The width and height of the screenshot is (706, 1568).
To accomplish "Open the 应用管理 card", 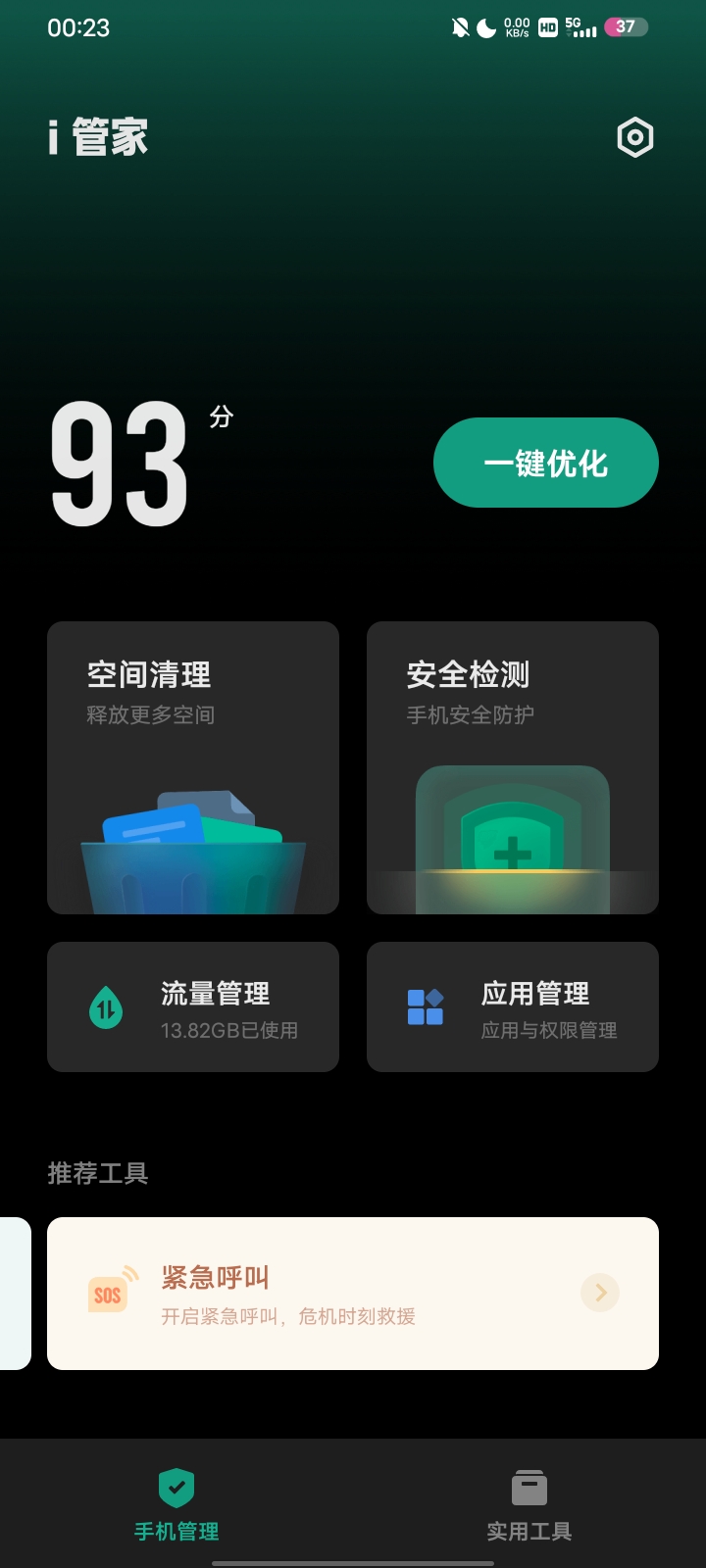I will click(512, 1006).
